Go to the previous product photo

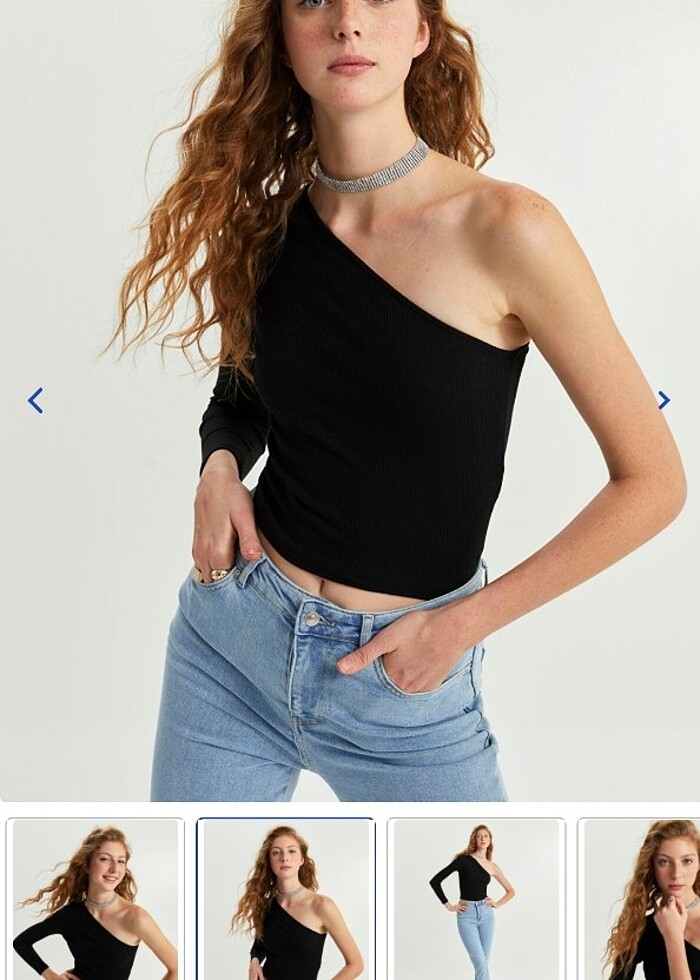36,401
